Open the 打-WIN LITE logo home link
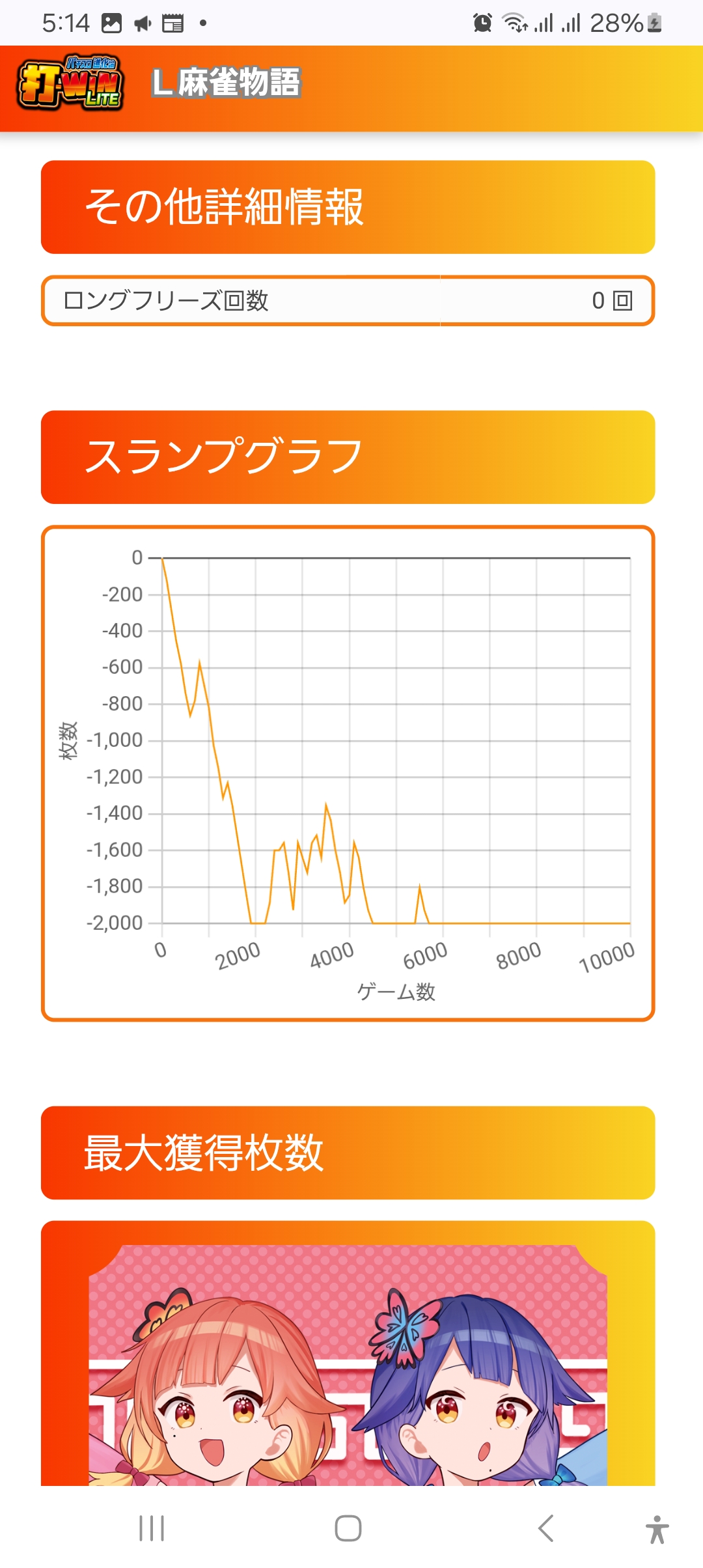This screenshot has width=703, height=1568. coord(70,83)
